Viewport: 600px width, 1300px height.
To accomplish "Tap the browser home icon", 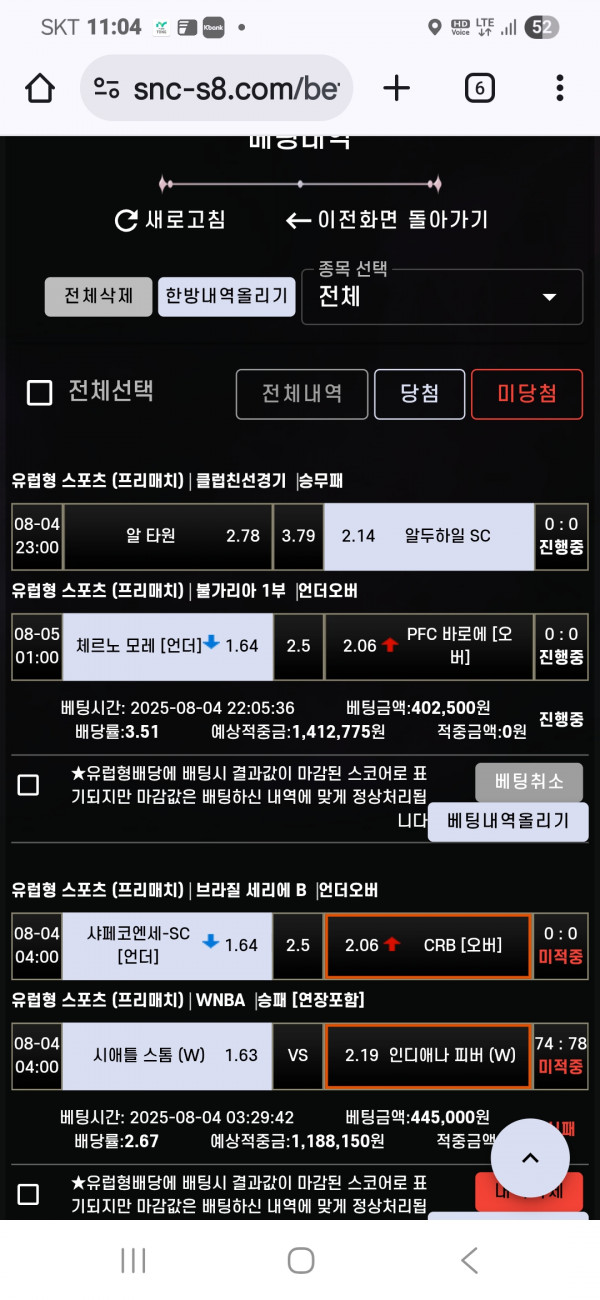I will 40,88.
